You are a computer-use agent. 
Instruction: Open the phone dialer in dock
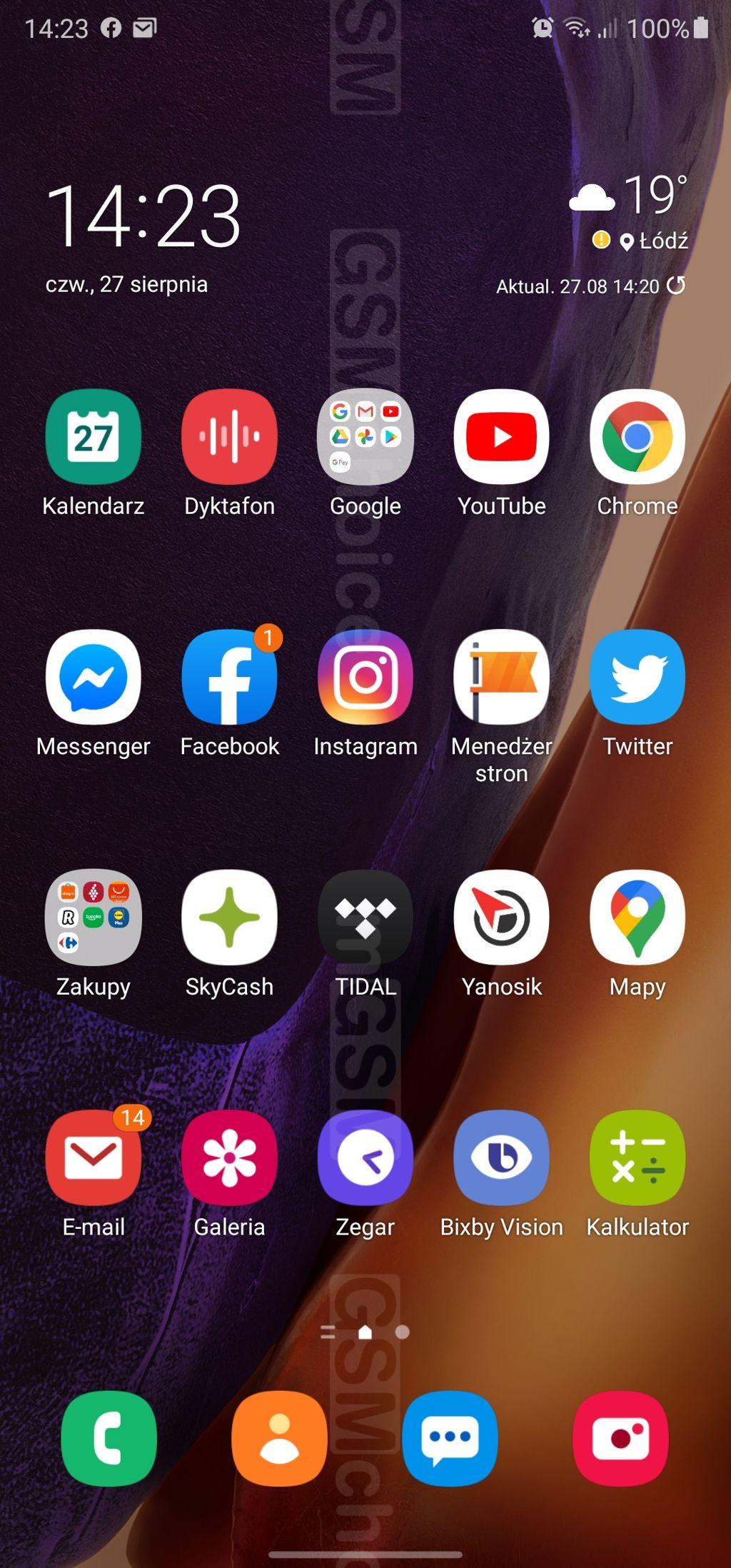click(x=109, y=1438)
